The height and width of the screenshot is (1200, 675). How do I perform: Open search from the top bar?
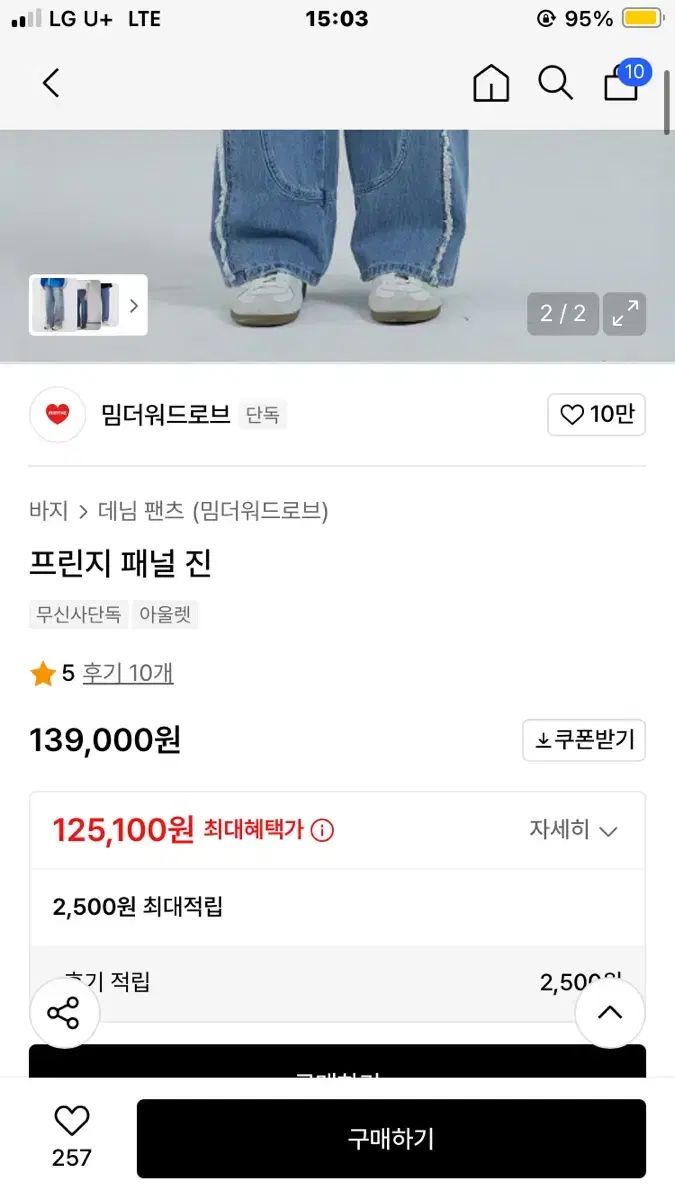coord(555,83)
